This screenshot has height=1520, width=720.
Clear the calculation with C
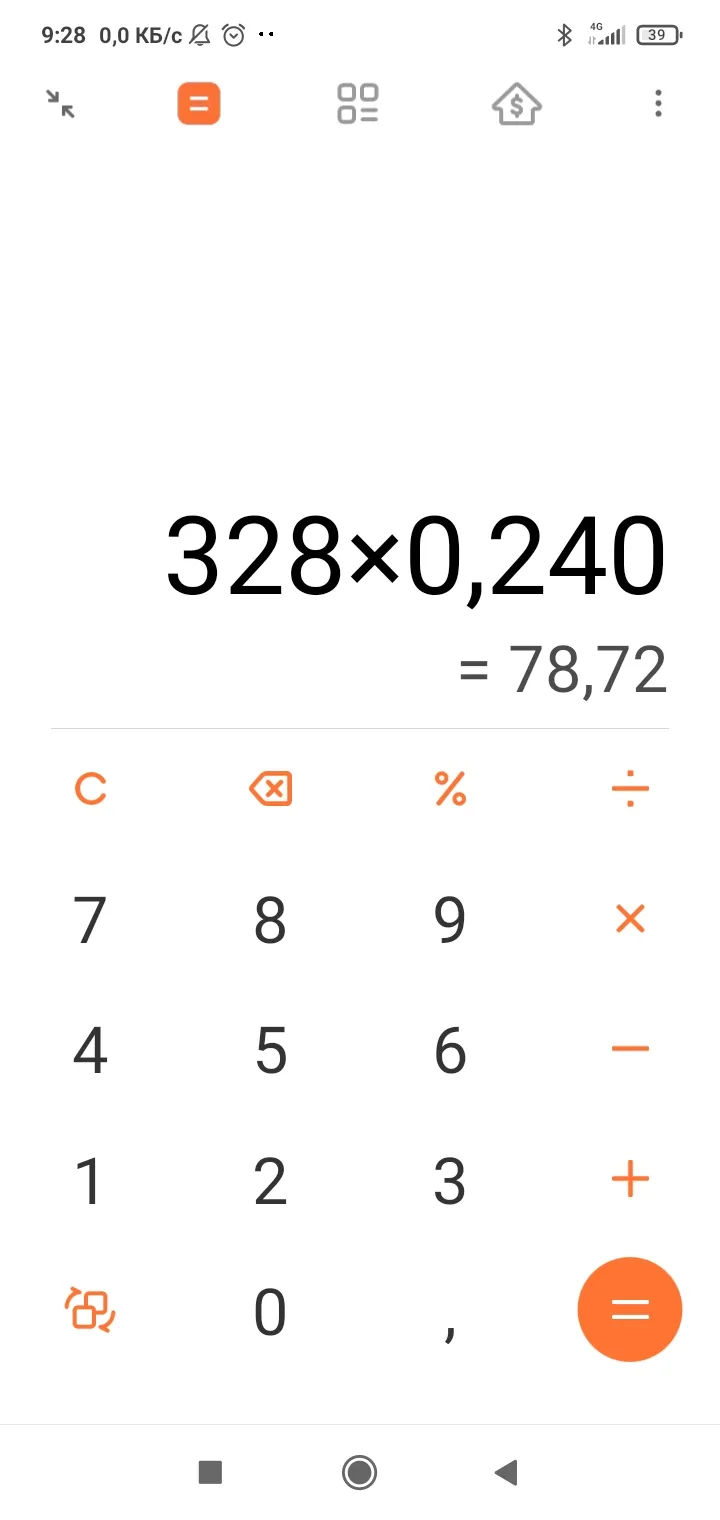coord(90,790)
